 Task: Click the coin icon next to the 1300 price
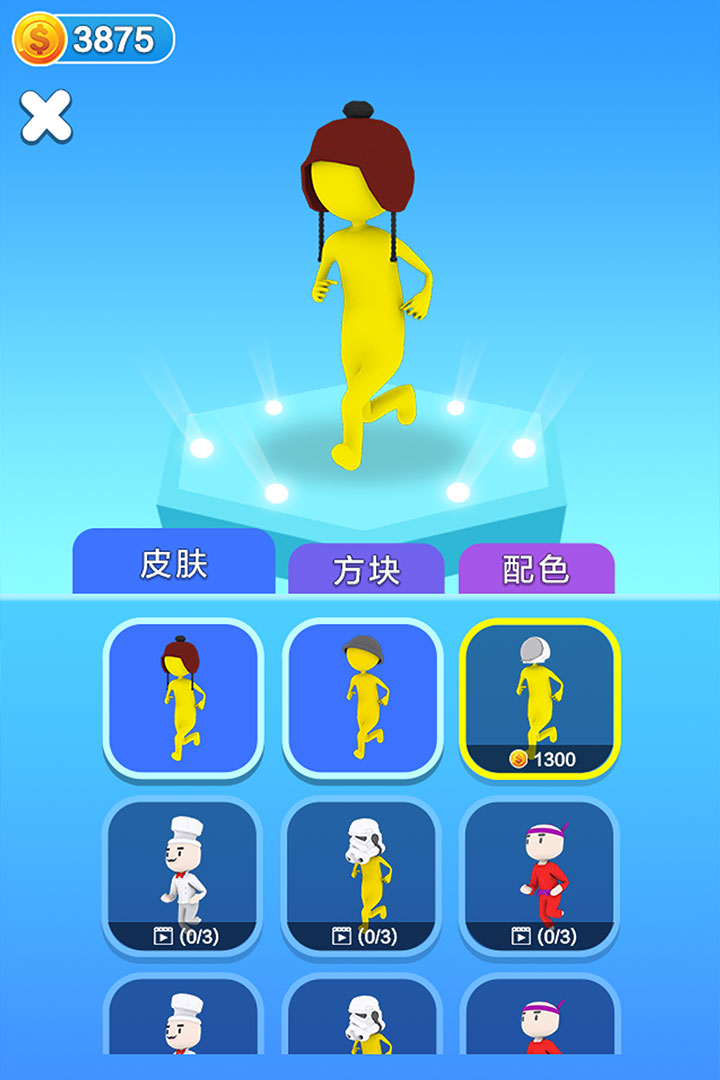coord(518,759)
